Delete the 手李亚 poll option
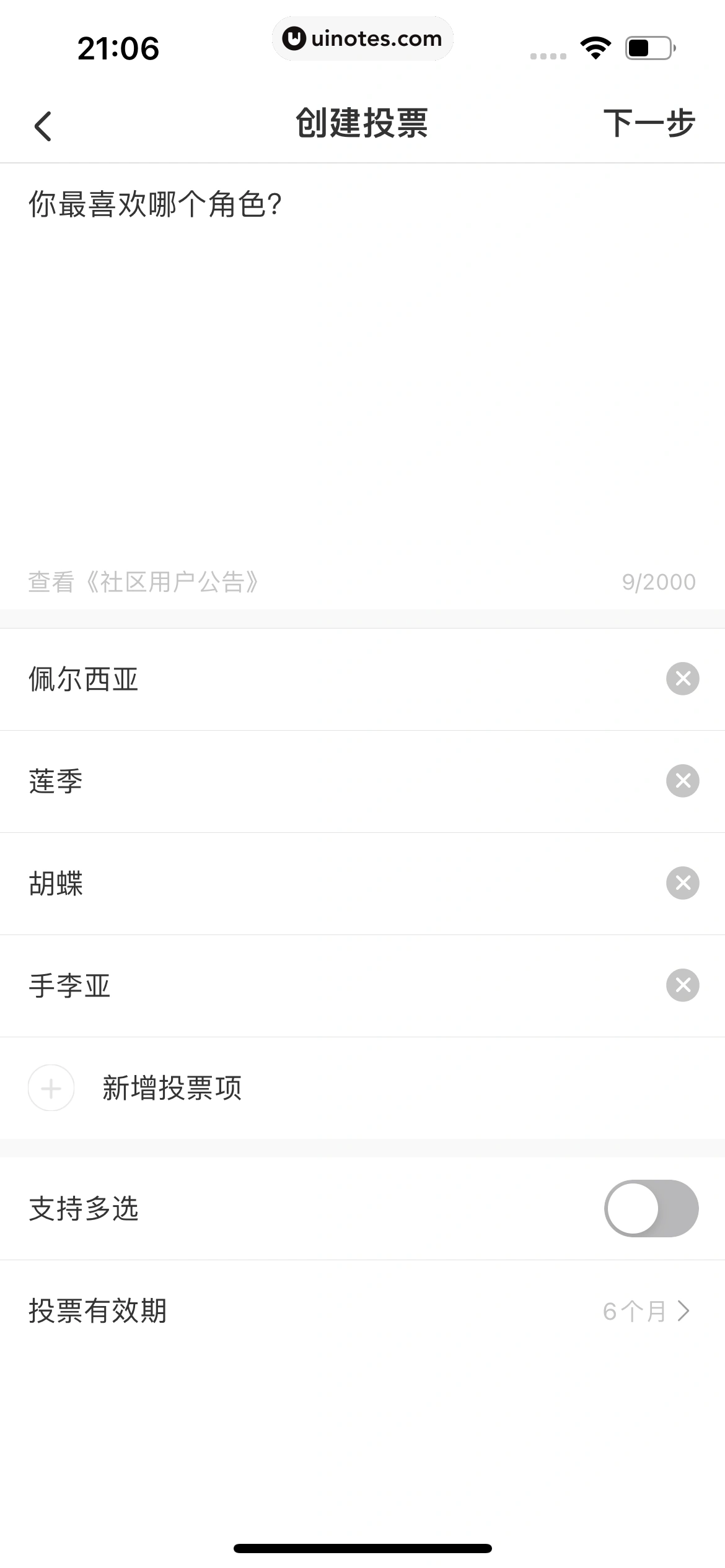 [x=683, y=987]
